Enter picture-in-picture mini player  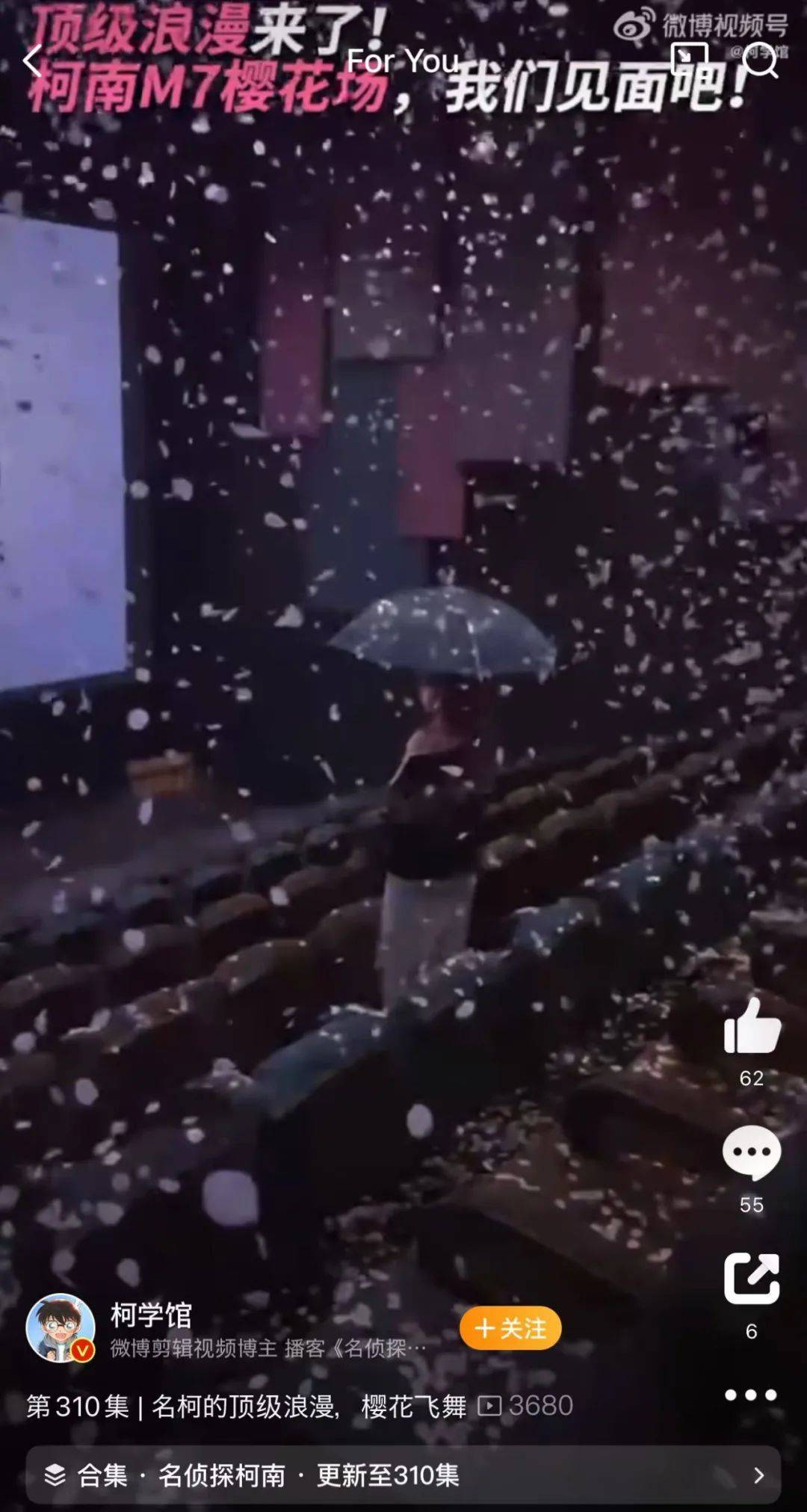point(689,58)
